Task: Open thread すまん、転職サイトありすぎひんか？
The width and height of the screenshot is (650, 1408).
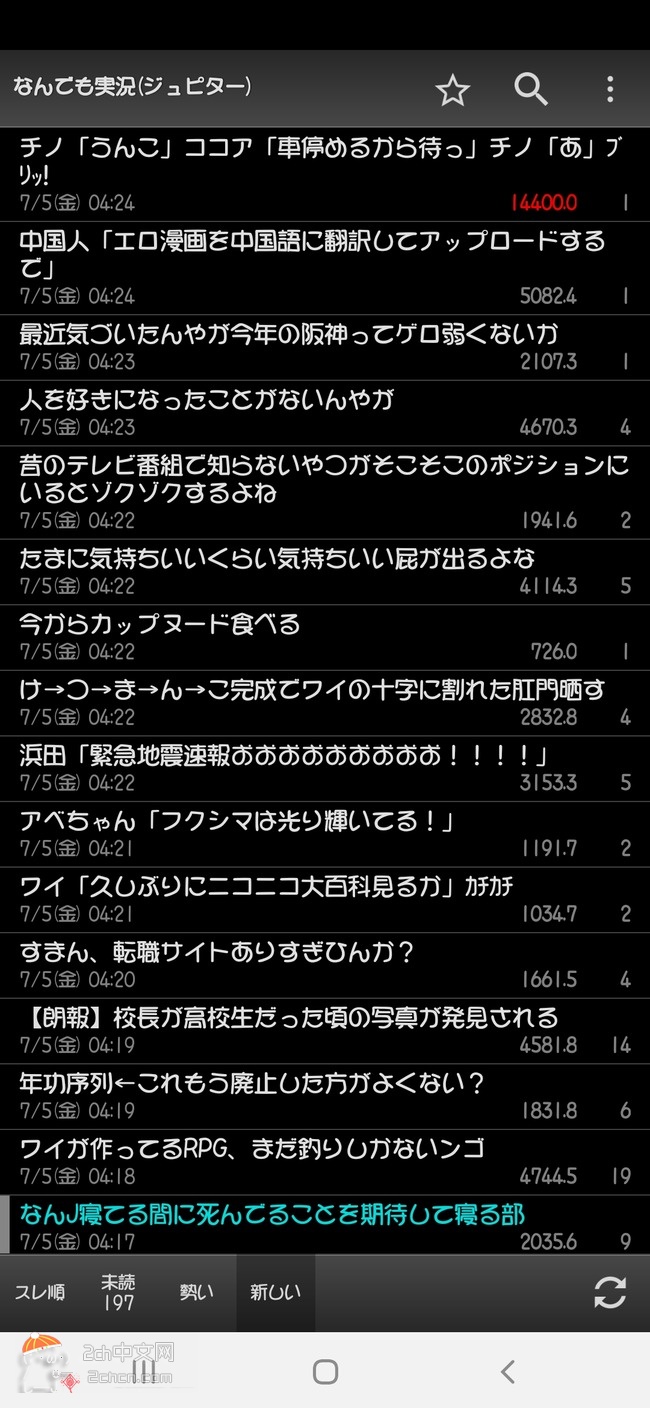Action: click(x=325, y=965)
